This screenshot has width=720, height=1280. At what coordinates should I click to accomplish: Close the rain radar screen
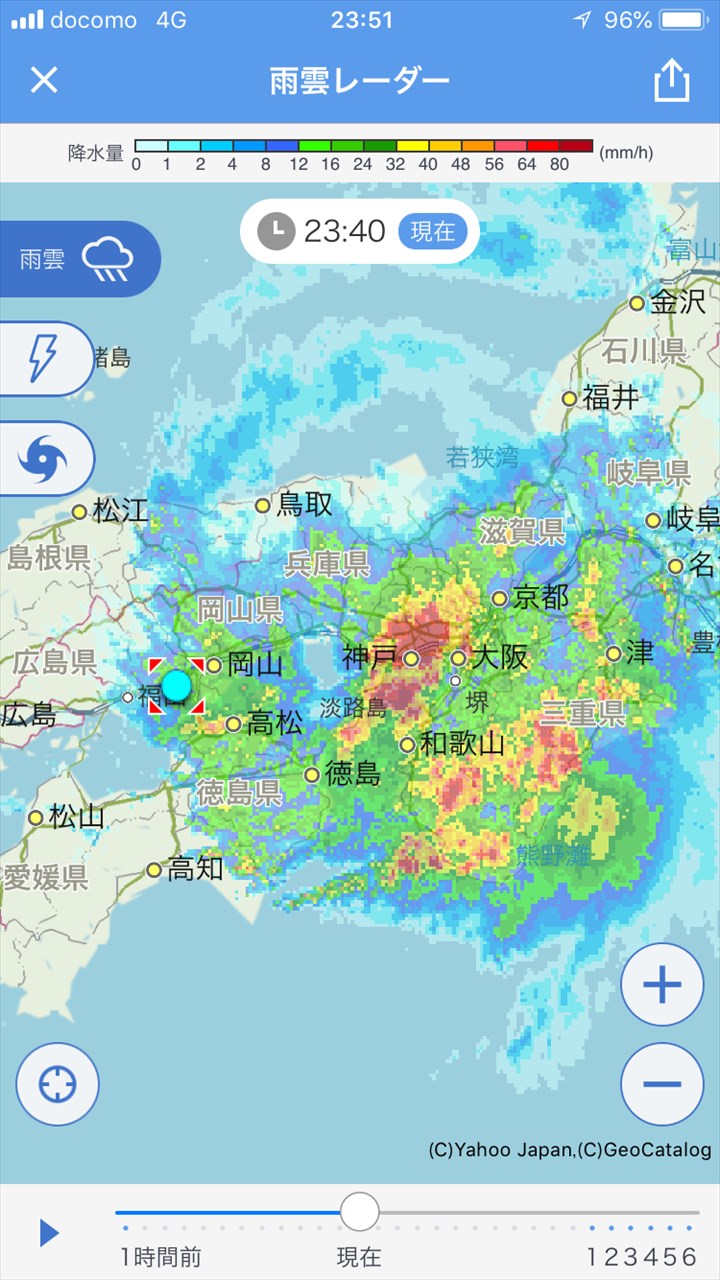pyautogui.click(x=44, y=80)
